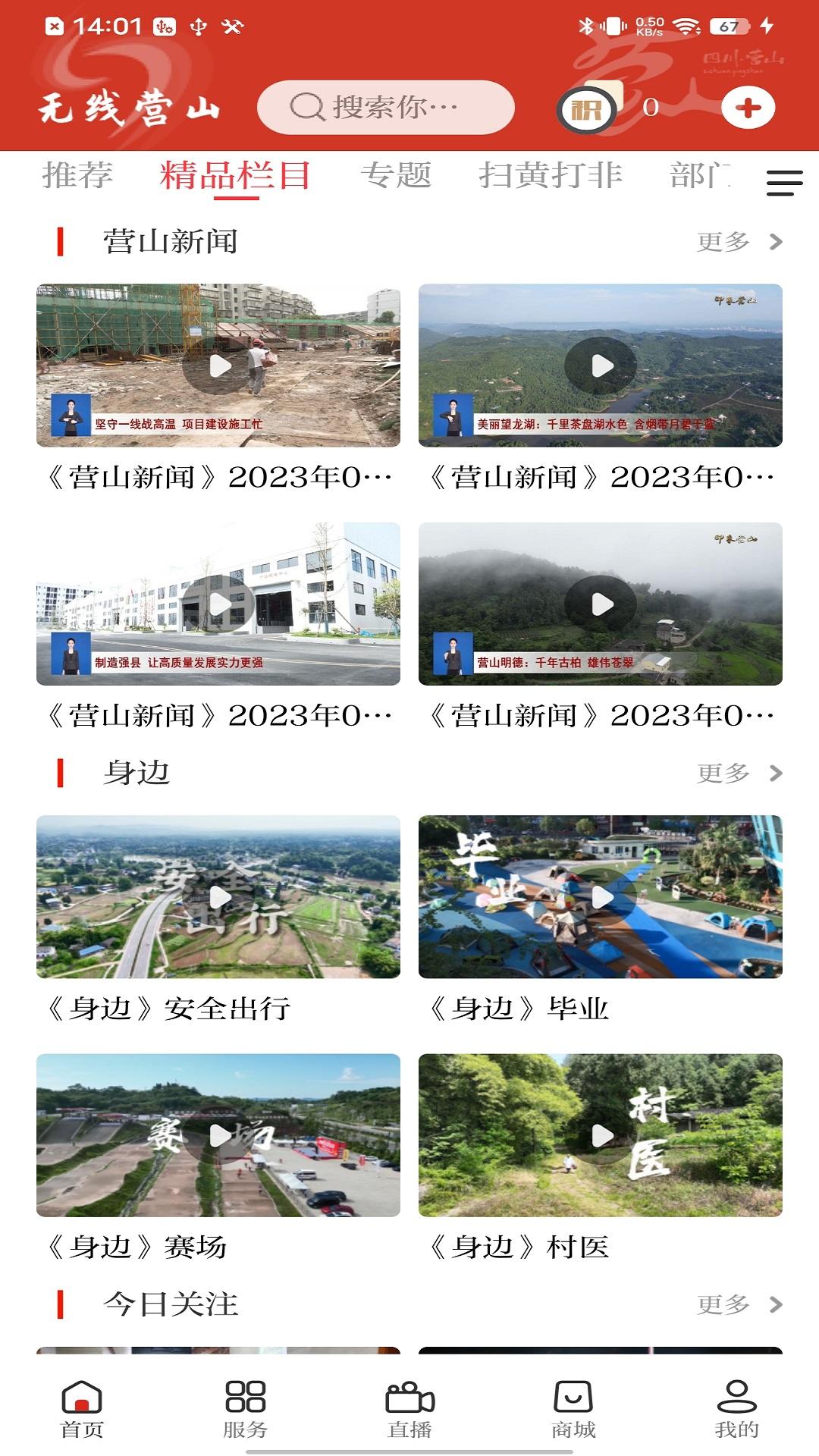This screenshot has width=819, height=1456.
Task: Select the 扫黄打非 tab
Action: (553, 176)
